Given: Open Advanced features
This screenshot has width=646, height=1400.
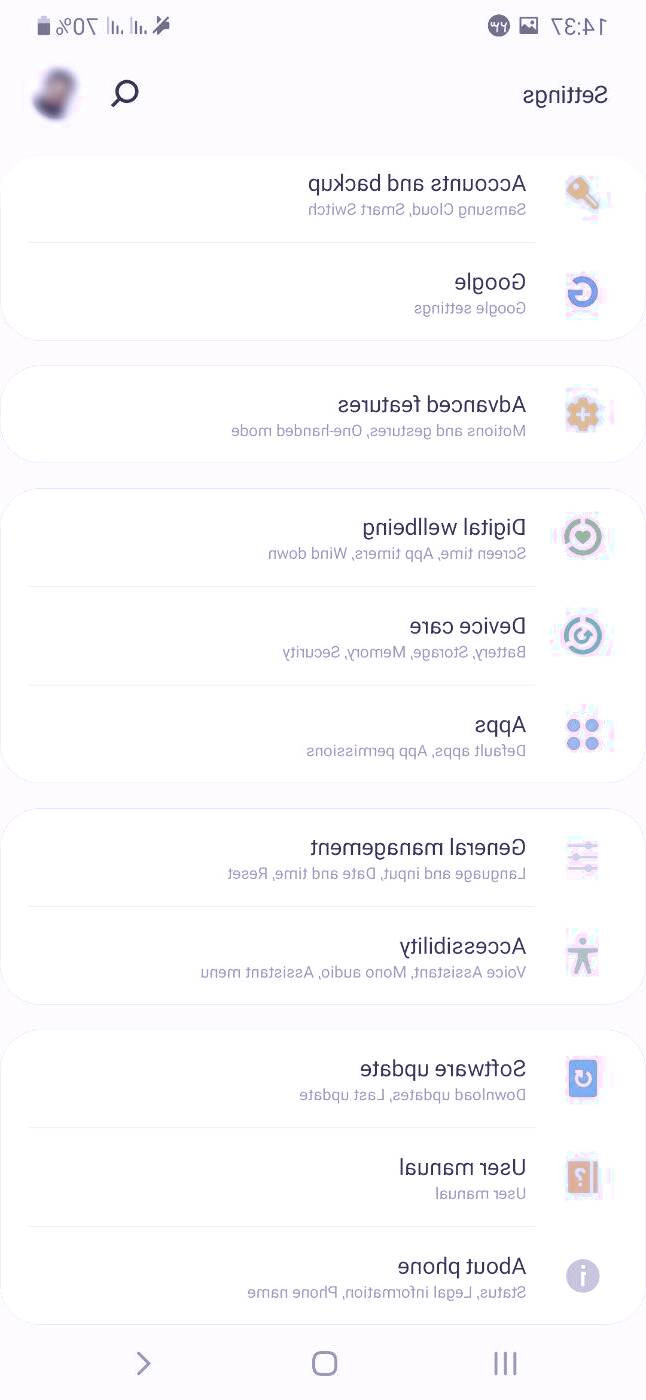Looking at the screenshot, I should 430,415.
